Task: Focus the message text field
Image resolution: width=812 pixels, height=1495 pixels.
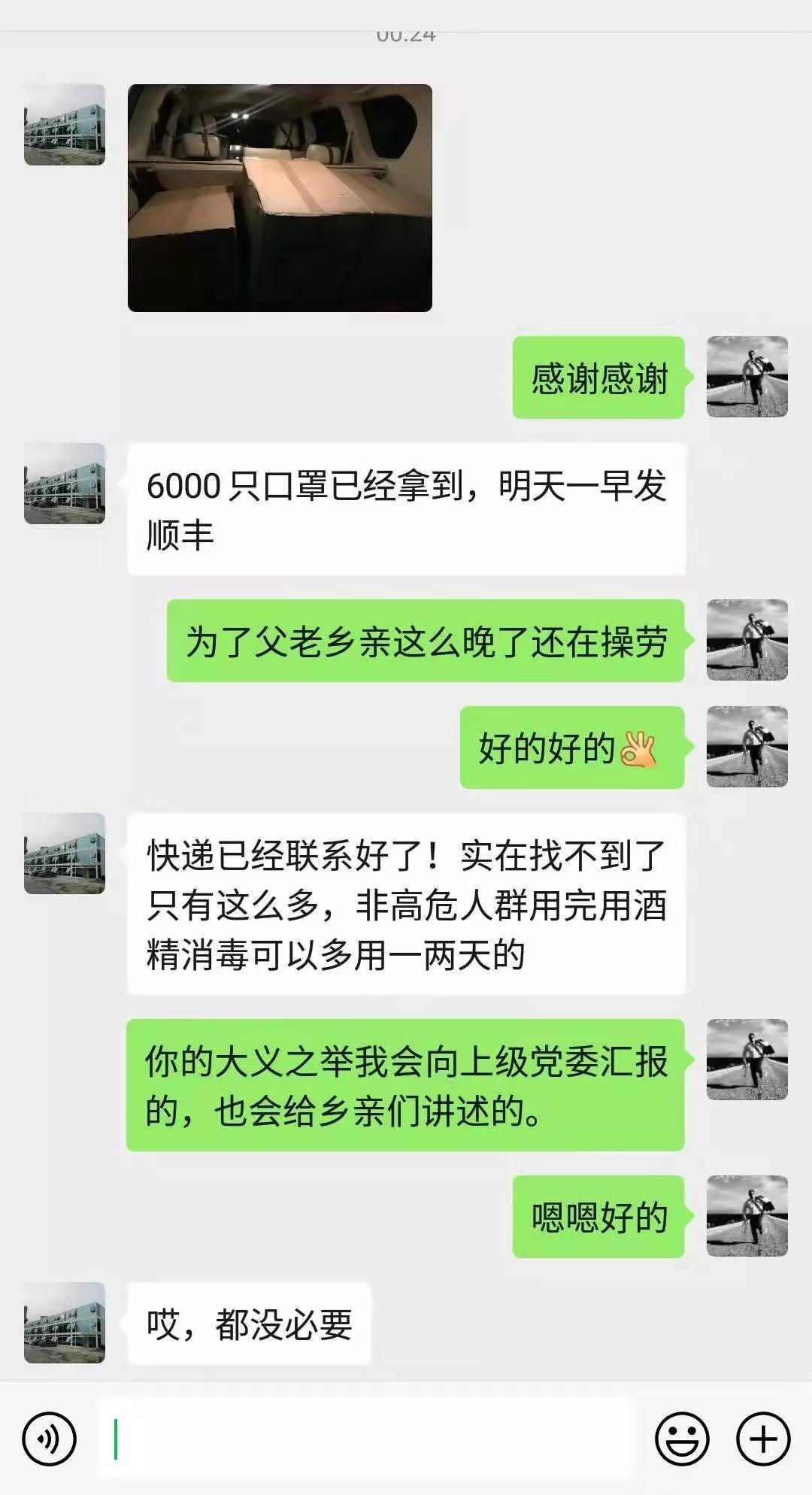Action: click(x=365, y=1439)
